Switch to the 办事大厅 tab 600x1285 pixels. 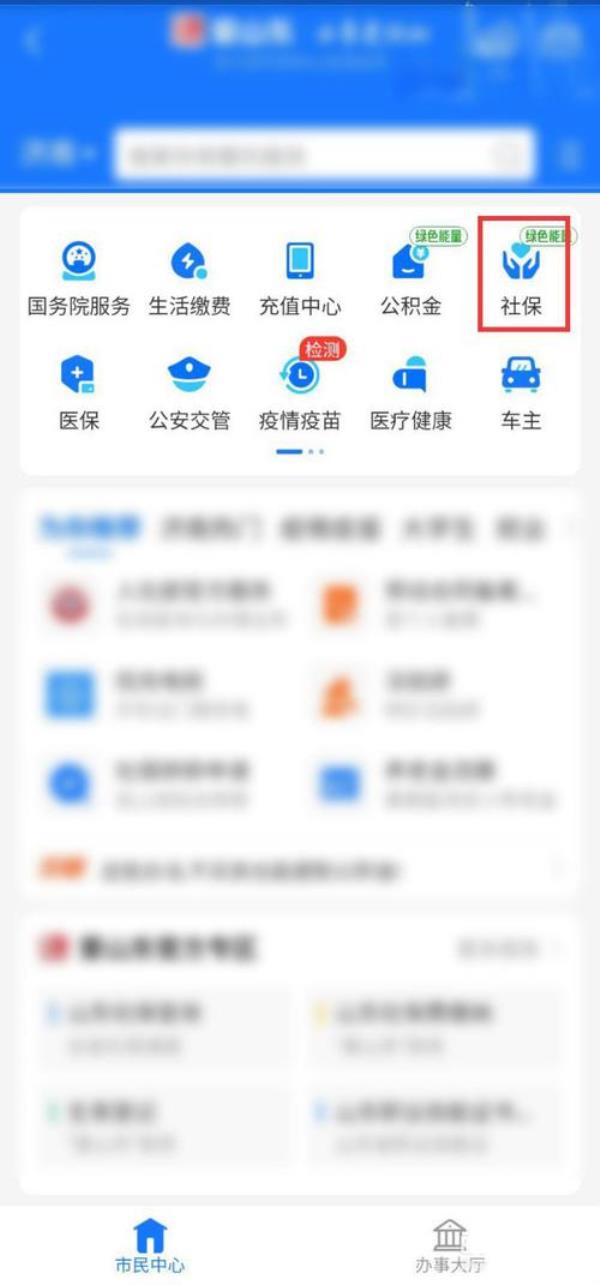point(450,1245)
